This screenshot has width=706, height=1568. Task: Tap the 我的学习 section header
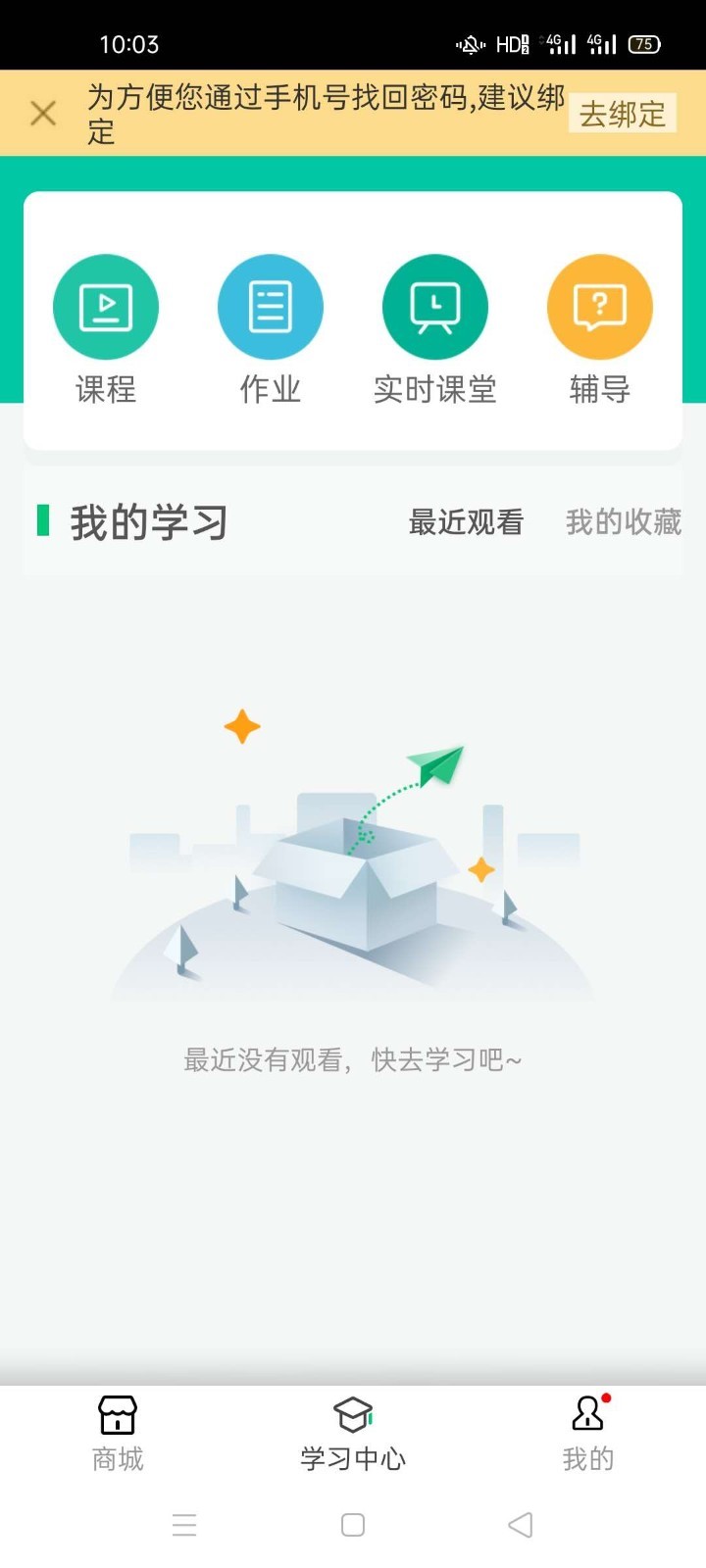click(x=147, y=523)
